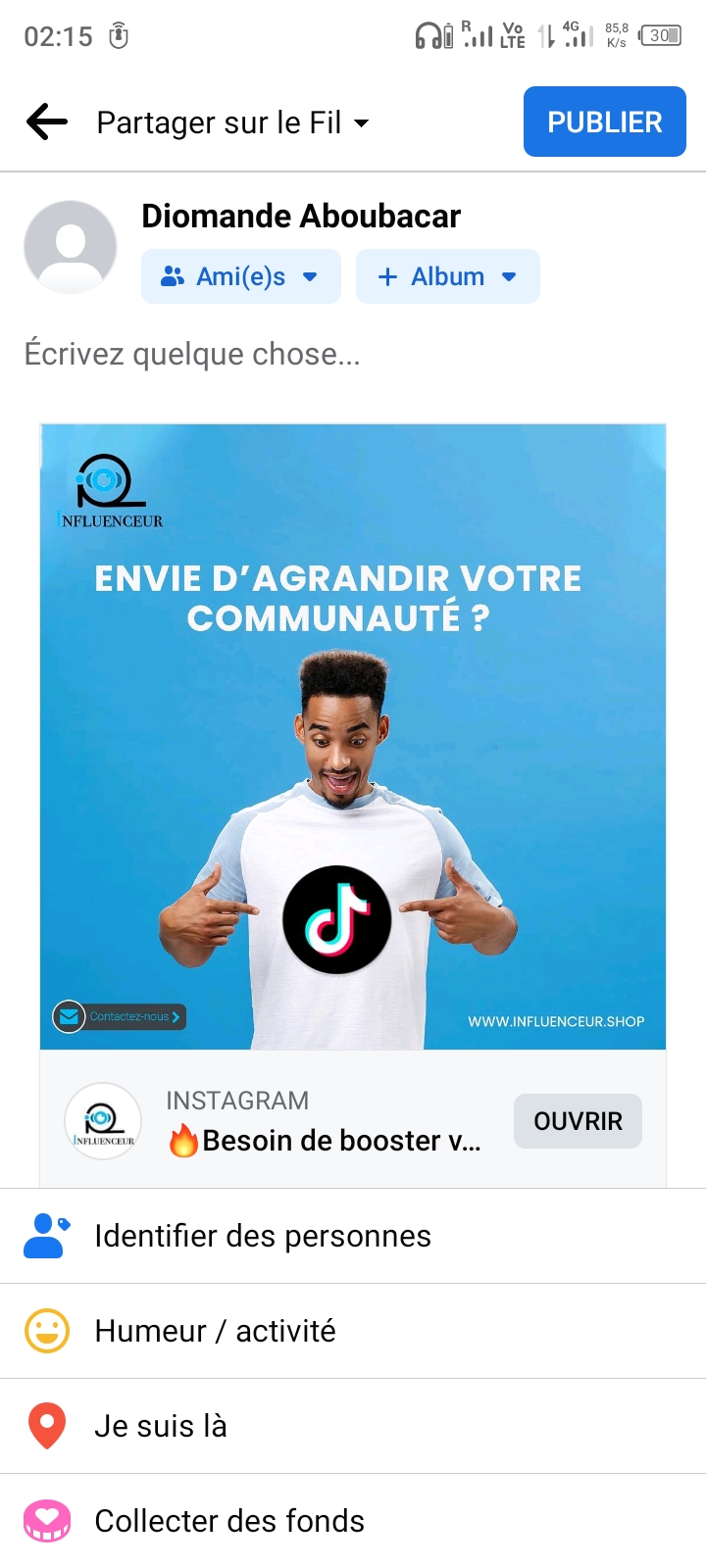
Task: Change audience from Ami(e)s
Action: [241, 276]
